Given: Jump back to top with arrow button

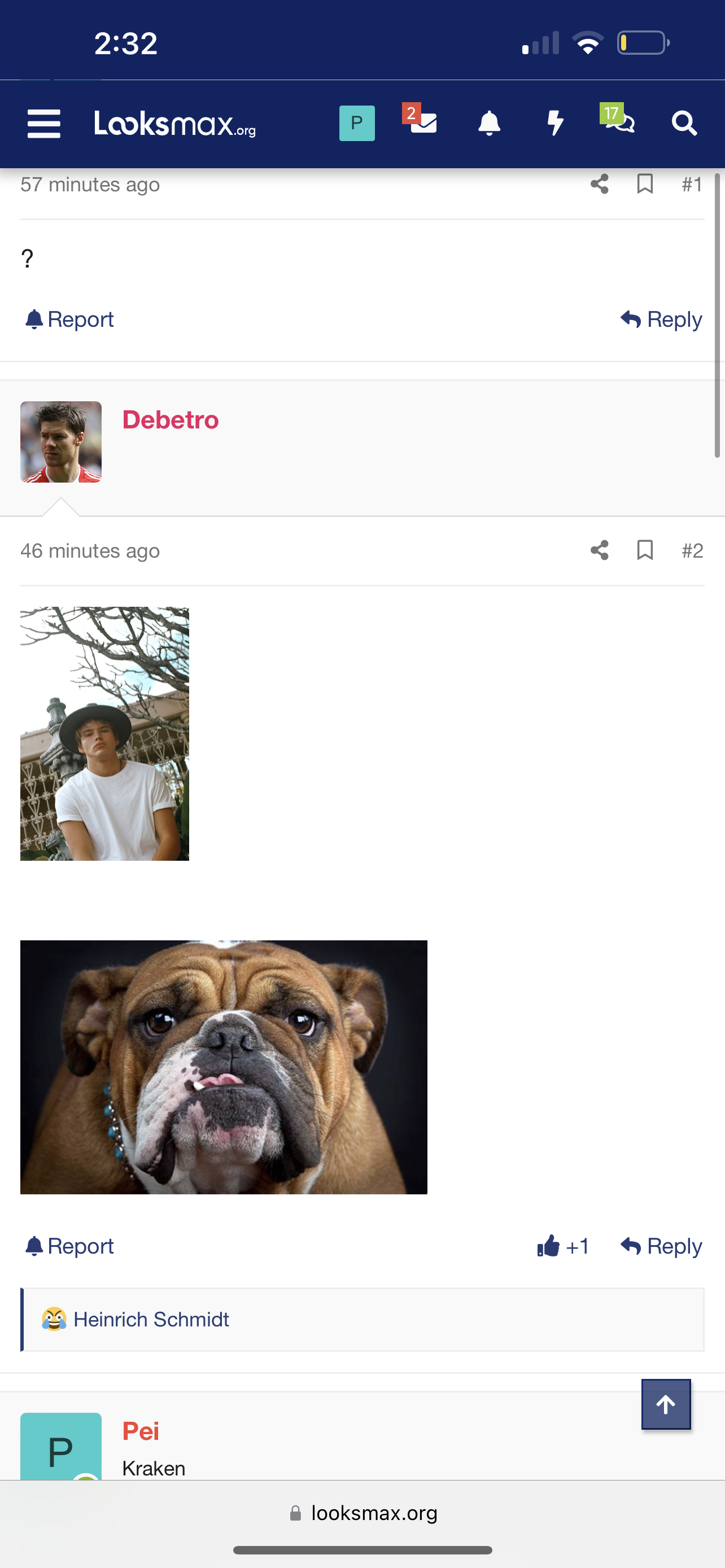Looking at the screenshot, I should (x=665, y=1404).
